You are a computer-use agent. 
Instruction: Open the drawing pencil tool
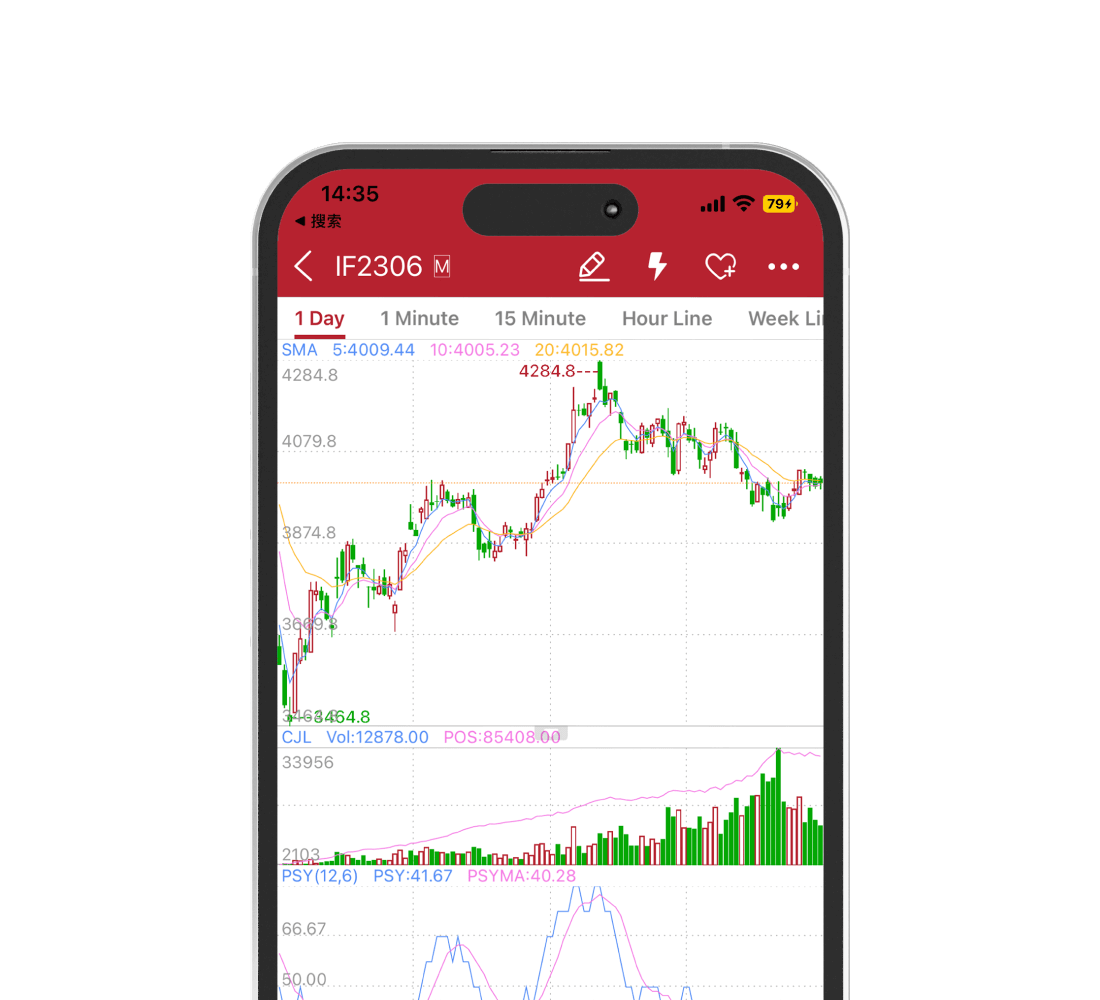click(x=593, y=266)
